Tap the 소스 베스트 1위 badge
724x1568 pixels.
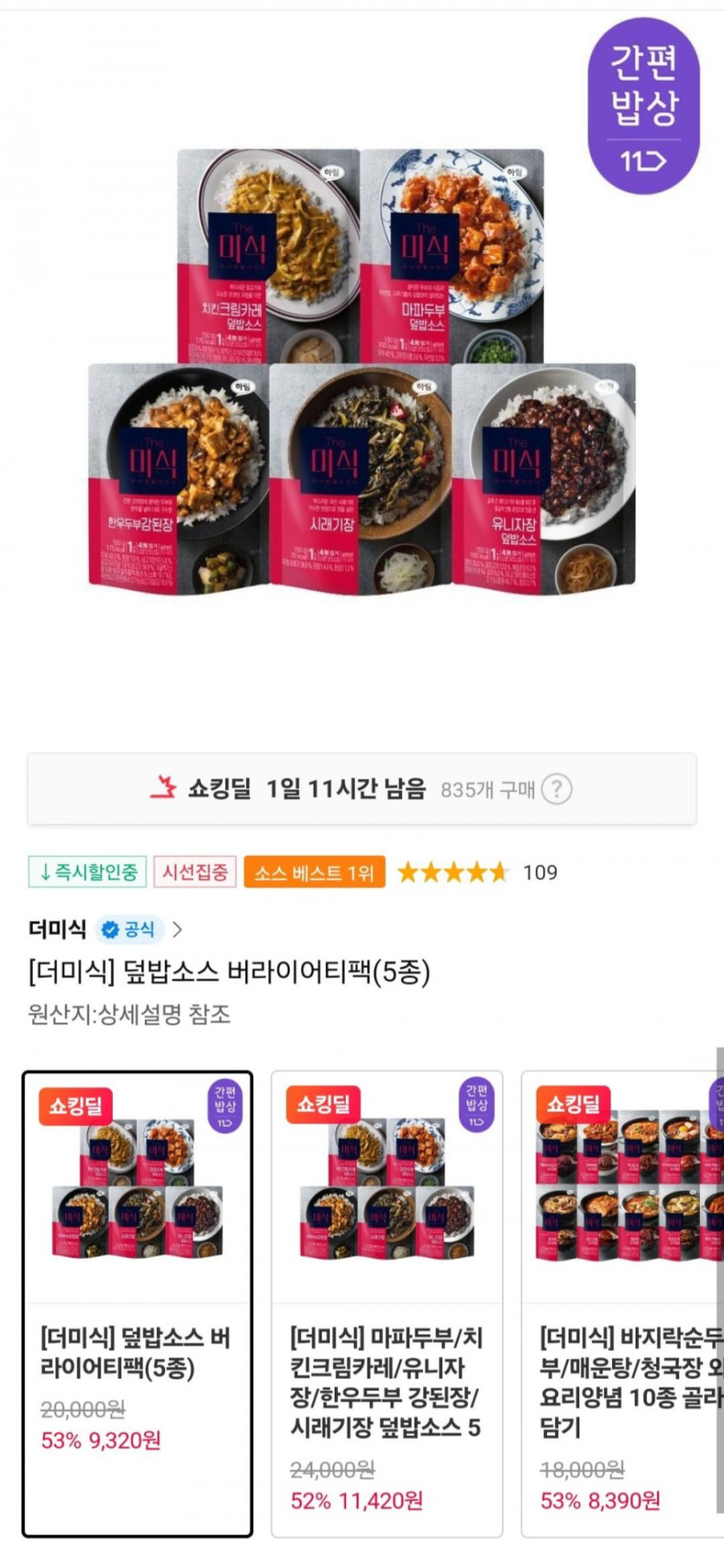coord(314,872)
